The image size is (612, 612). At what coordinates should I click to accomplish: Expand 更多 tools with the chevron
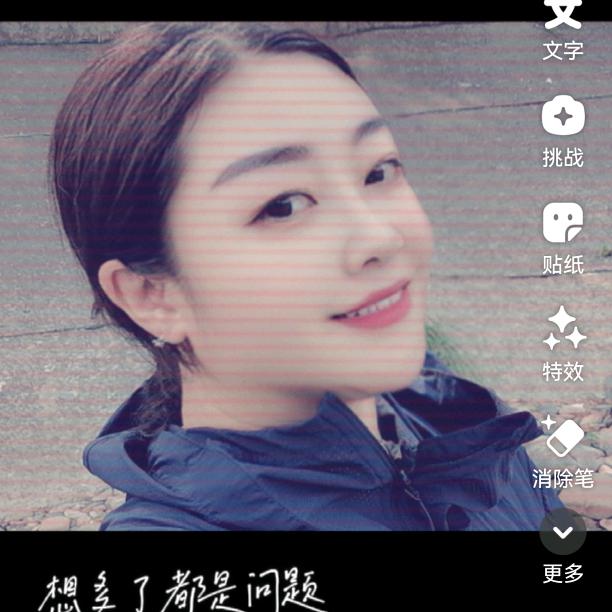pos(563,532)
